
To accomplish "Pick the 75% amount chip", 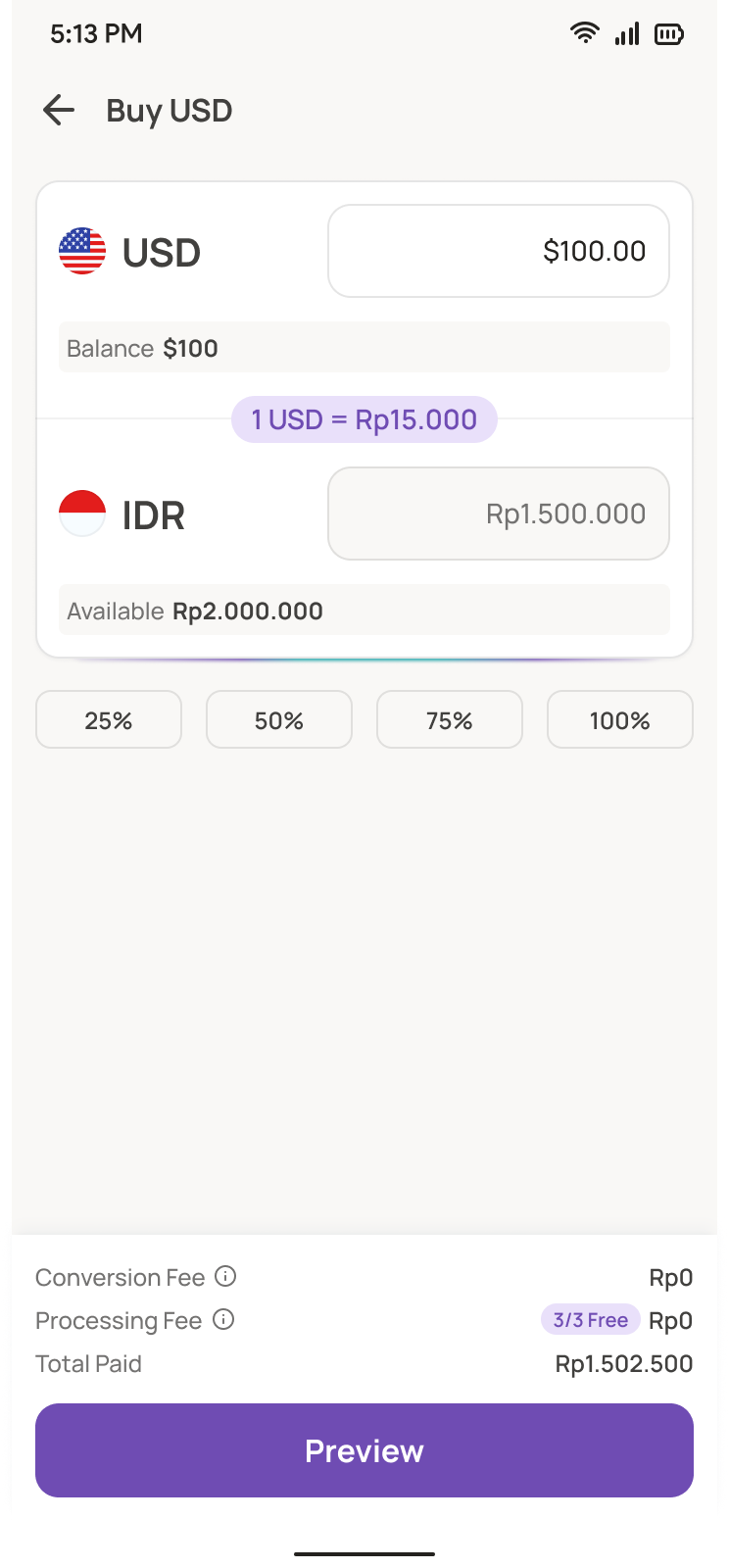I will pos(450,720).
